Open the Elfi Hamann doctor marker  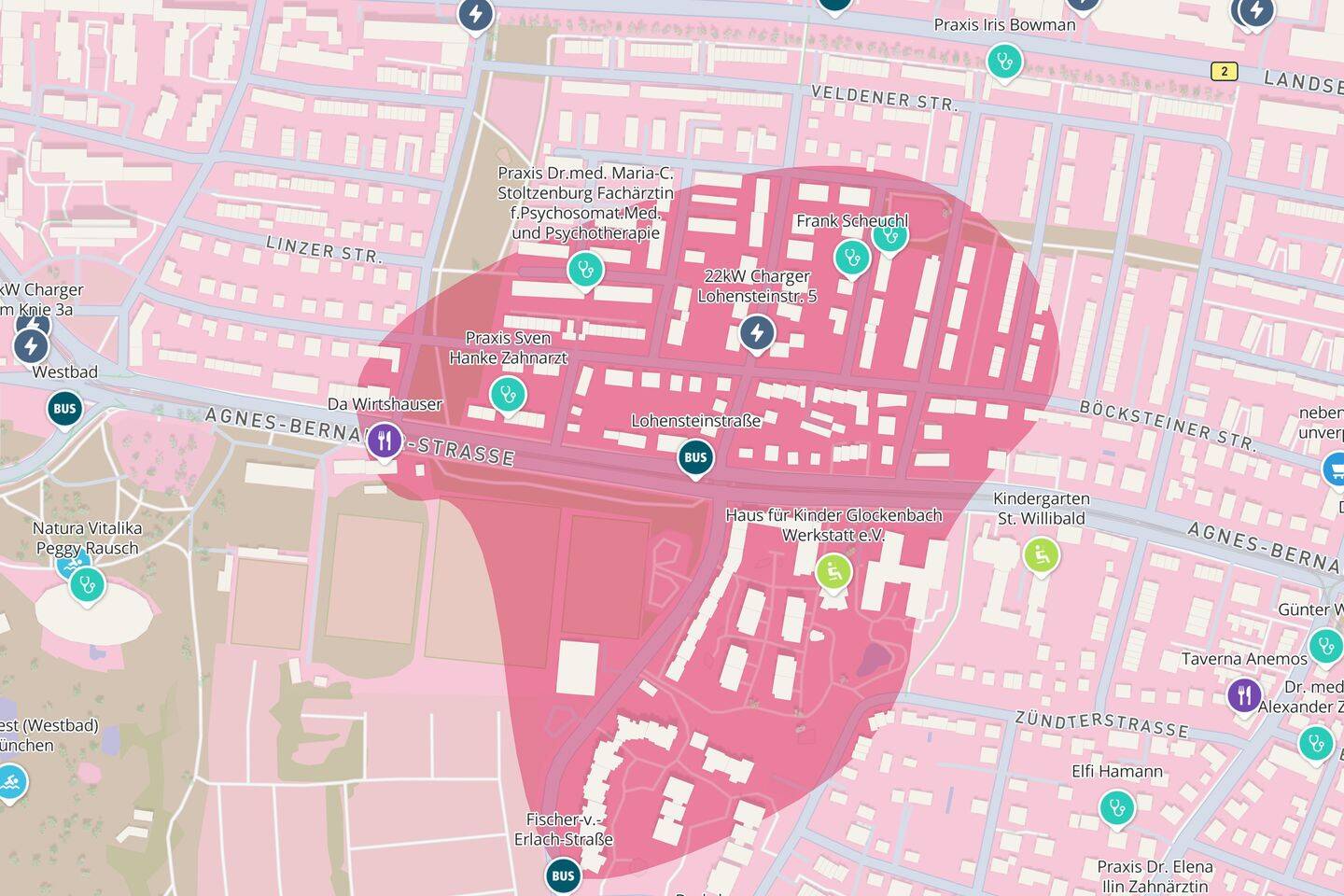tap(1116, 808)
